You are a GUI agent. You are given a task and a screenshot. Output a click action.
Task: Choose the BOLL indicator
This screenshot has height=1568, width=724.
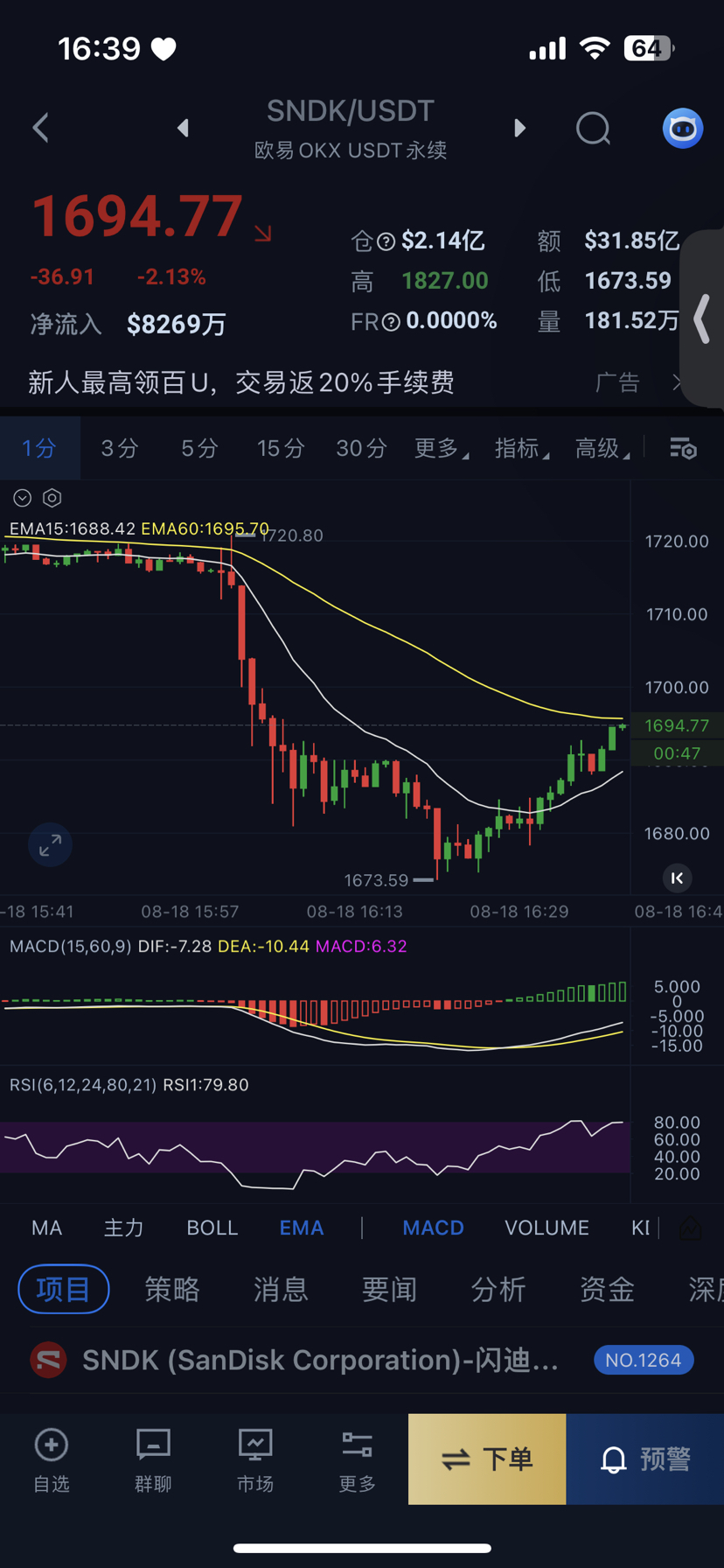212,1228
